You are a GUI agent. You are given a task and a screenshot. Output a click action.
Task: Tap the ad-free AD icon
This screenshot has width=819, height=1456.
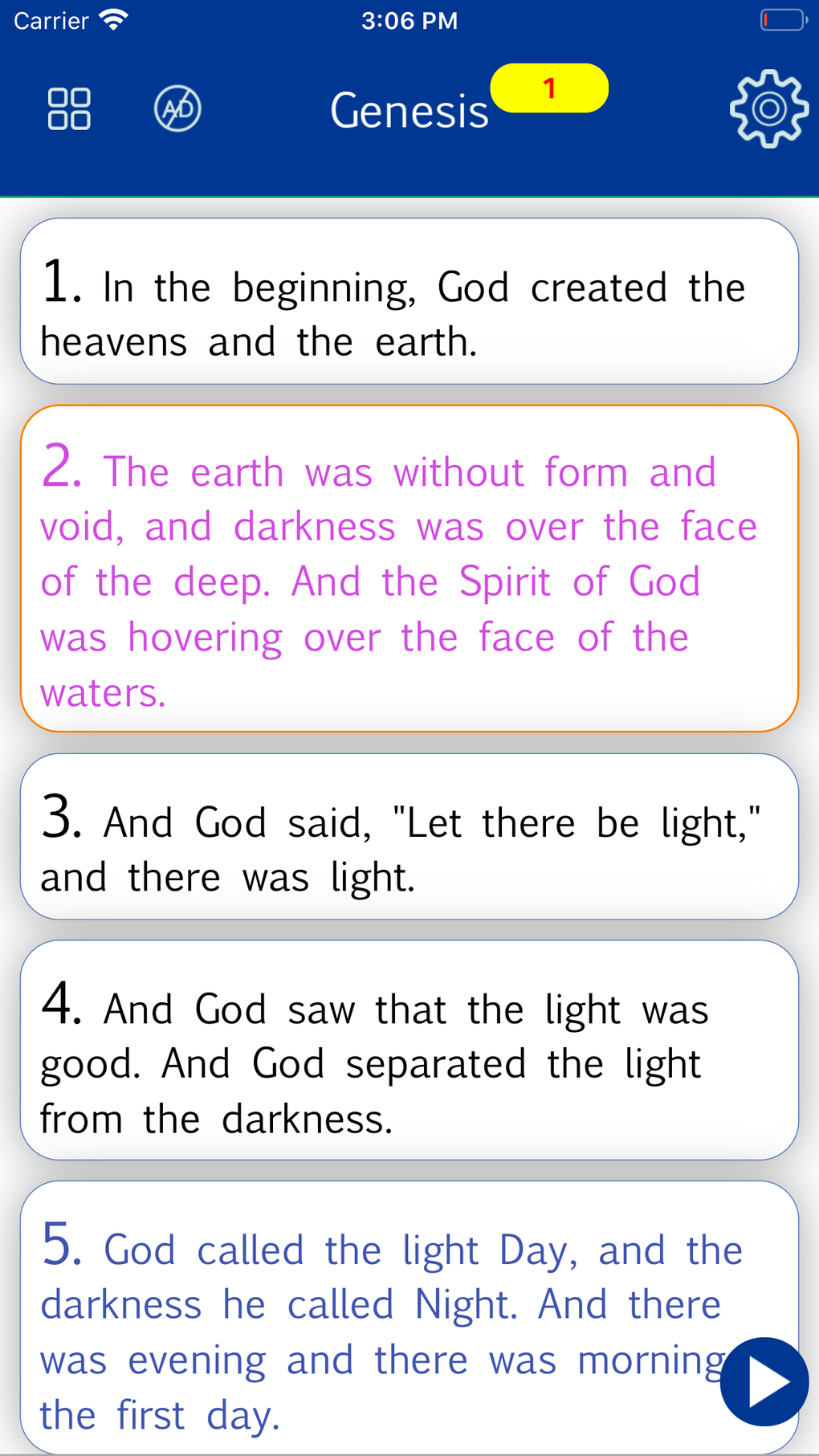click(177, 109)
